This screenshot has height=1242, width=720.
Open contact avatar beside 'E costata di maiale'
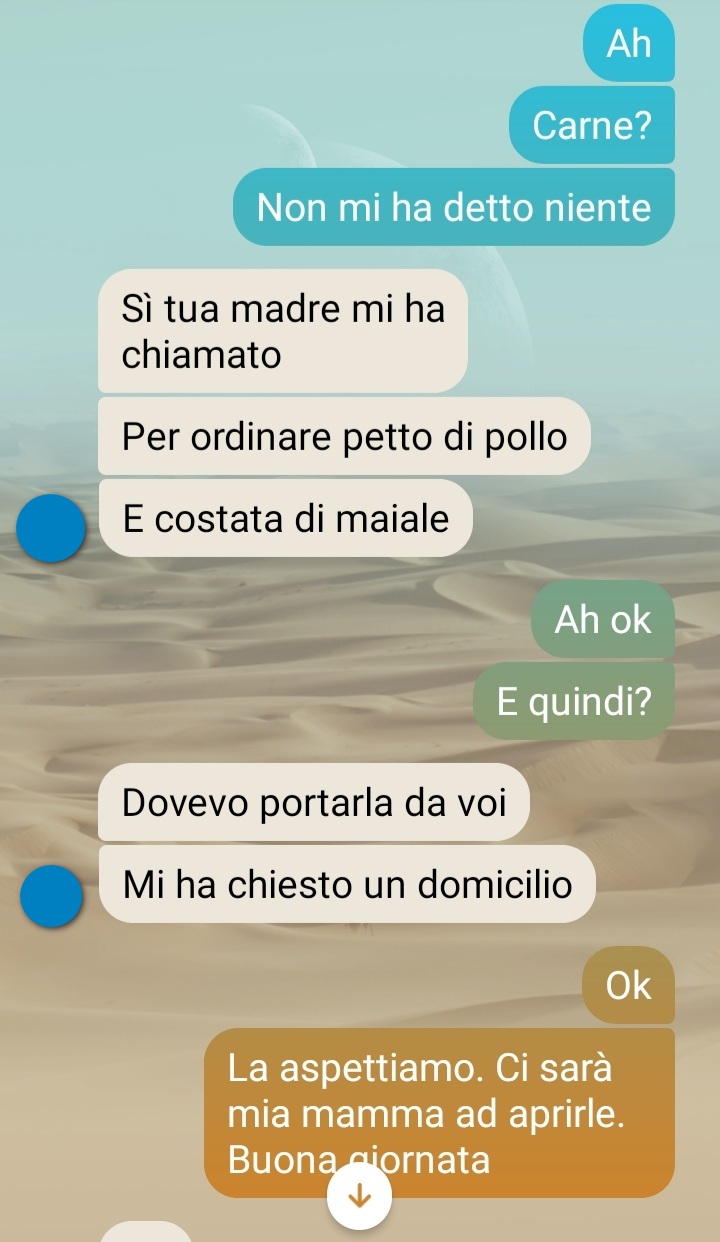pos(51,527)
